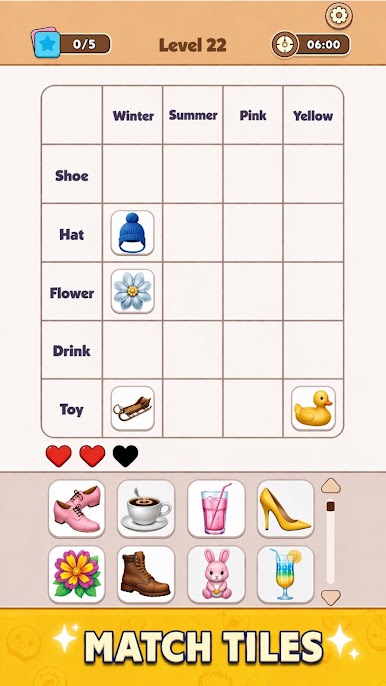Choose the pink drink tile

216,508
